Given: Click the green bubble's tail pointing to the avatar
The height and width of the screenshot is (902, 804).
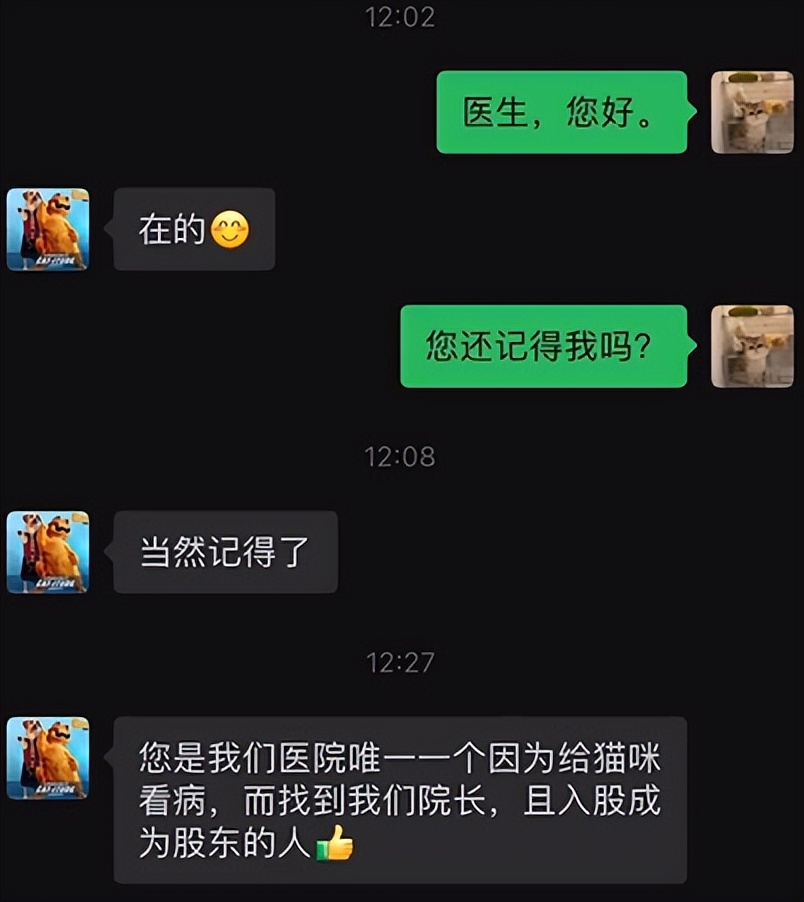Looking at the screenshot, I should click(x=692, y=110).
